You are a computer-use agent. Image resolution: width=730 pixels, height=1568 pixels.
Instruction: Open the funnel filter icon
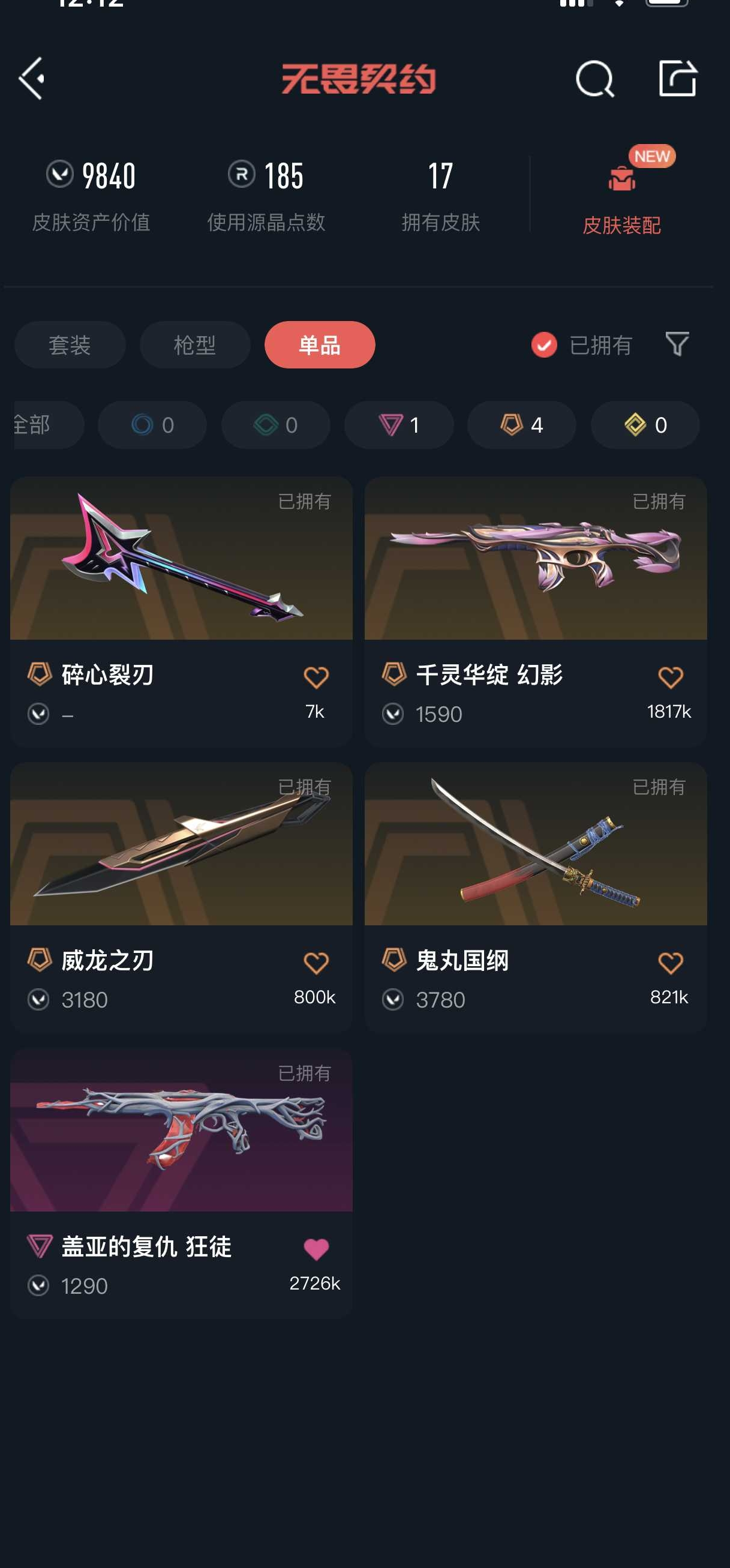[x=677, y=344]
